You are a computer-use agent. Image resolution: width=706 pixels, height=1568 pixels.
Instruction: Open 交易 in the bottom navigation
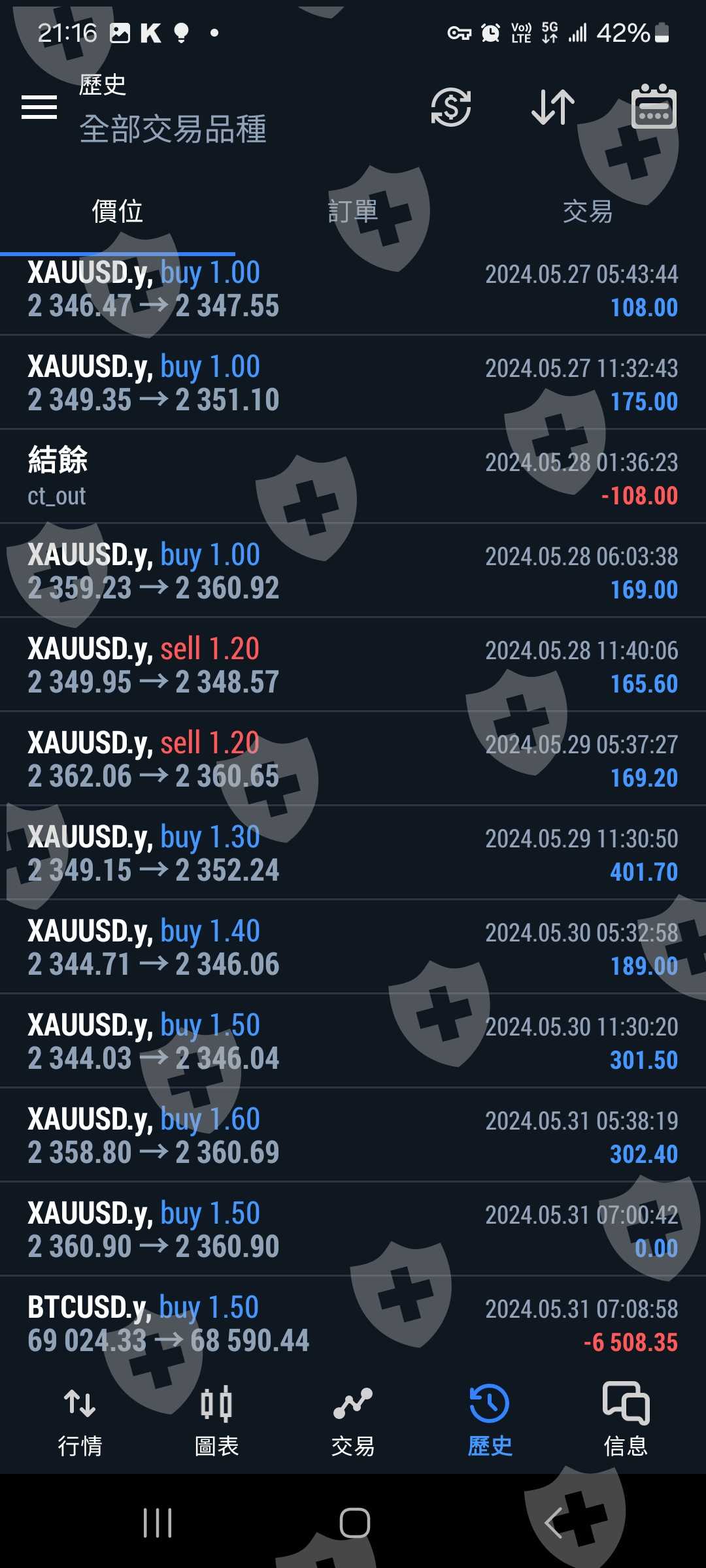[353, 1418]
